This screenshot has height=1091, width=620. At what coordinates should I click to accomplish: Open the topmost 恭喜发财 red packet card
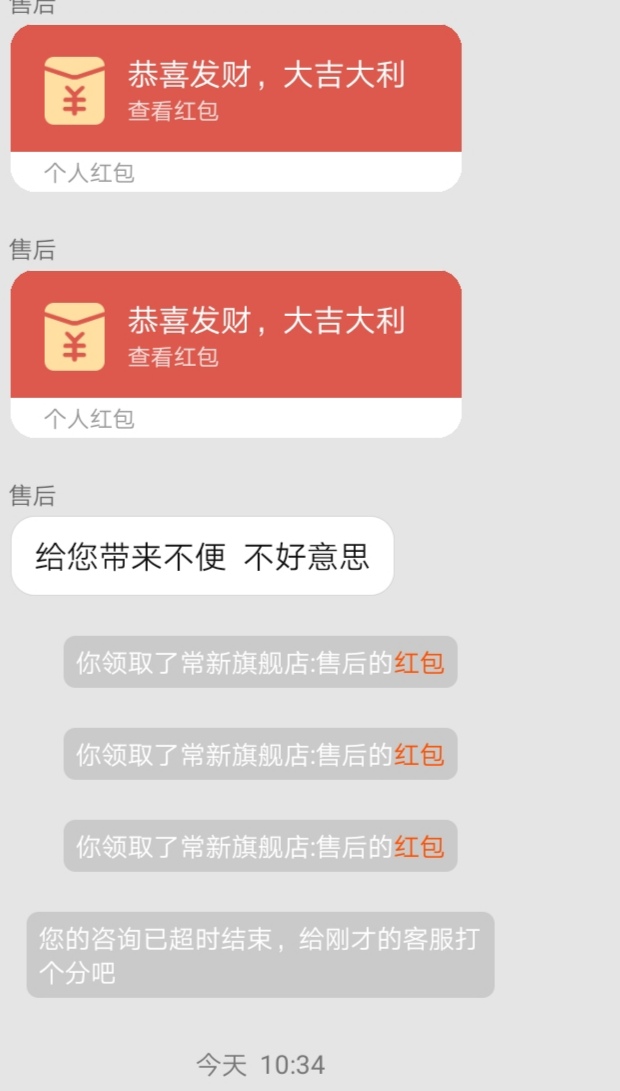(236, 108)
